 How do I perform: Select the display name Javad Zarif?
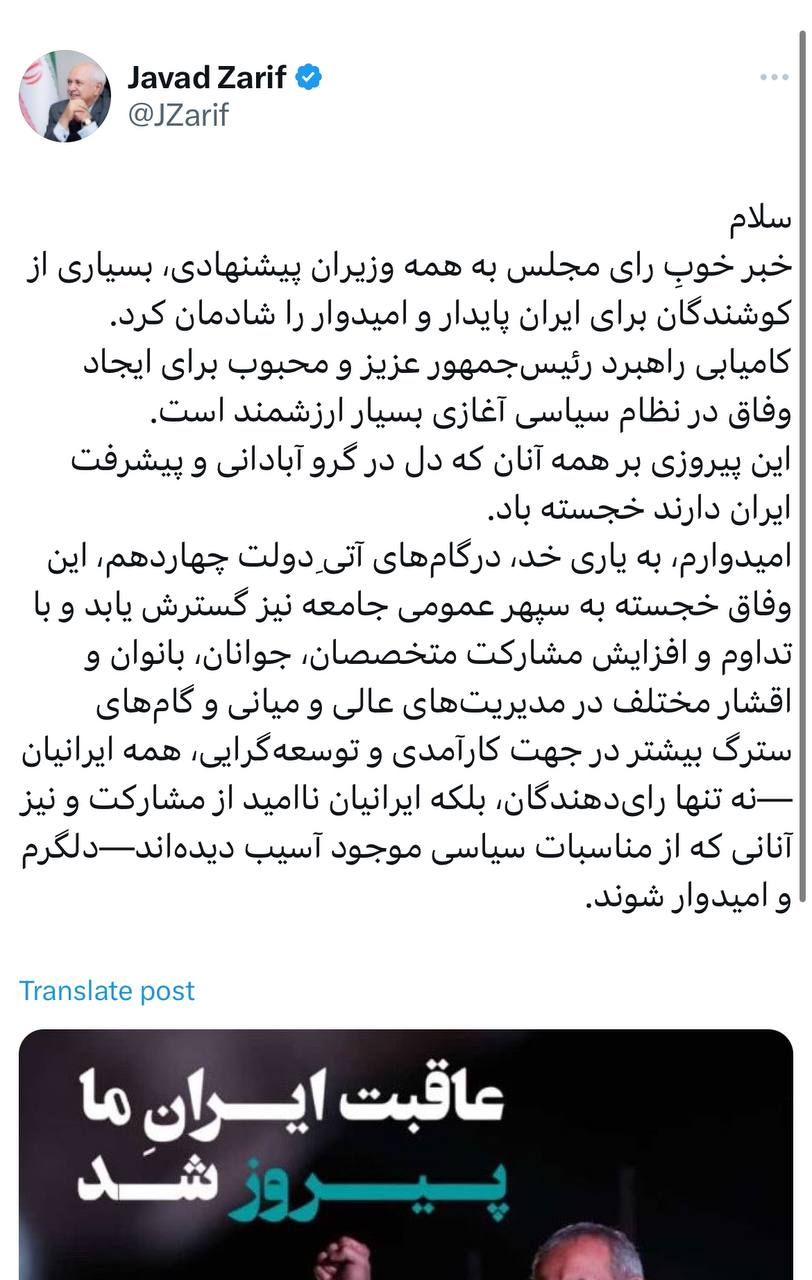[x=205, y=74]
